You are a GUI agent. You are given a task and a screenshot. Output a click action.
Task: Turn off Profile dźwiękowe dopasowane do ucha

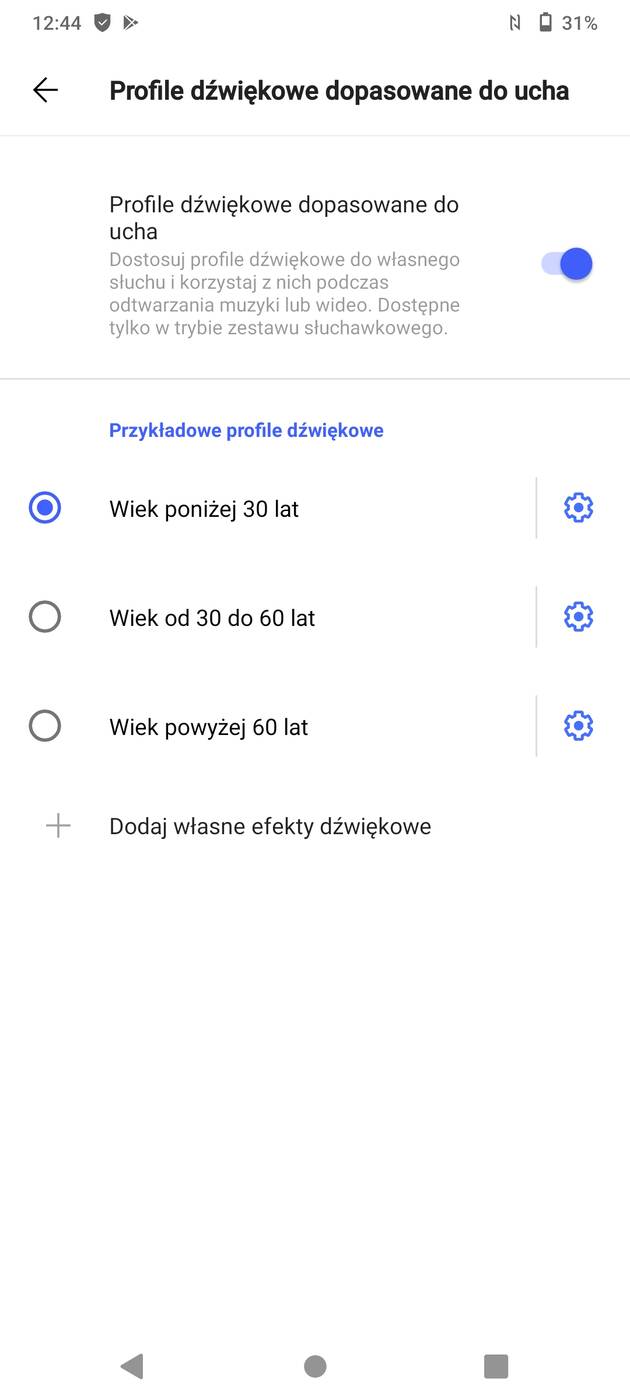point(567,264)
